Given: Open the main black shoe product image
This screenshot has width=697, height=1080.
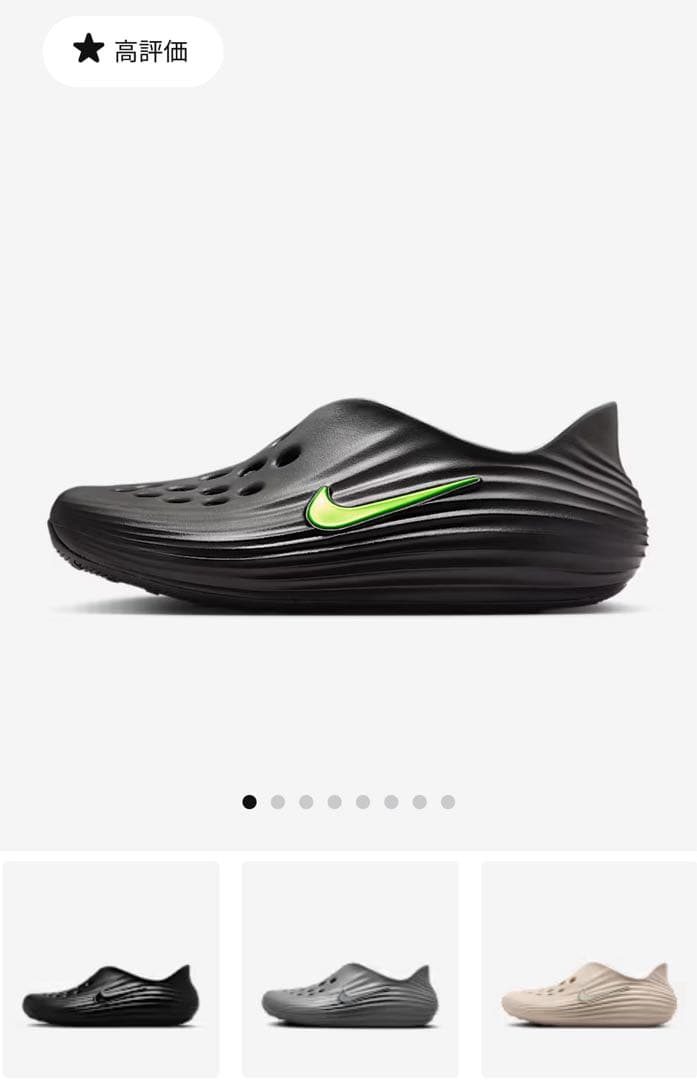Looking at the screenshot, I should 348,505.
